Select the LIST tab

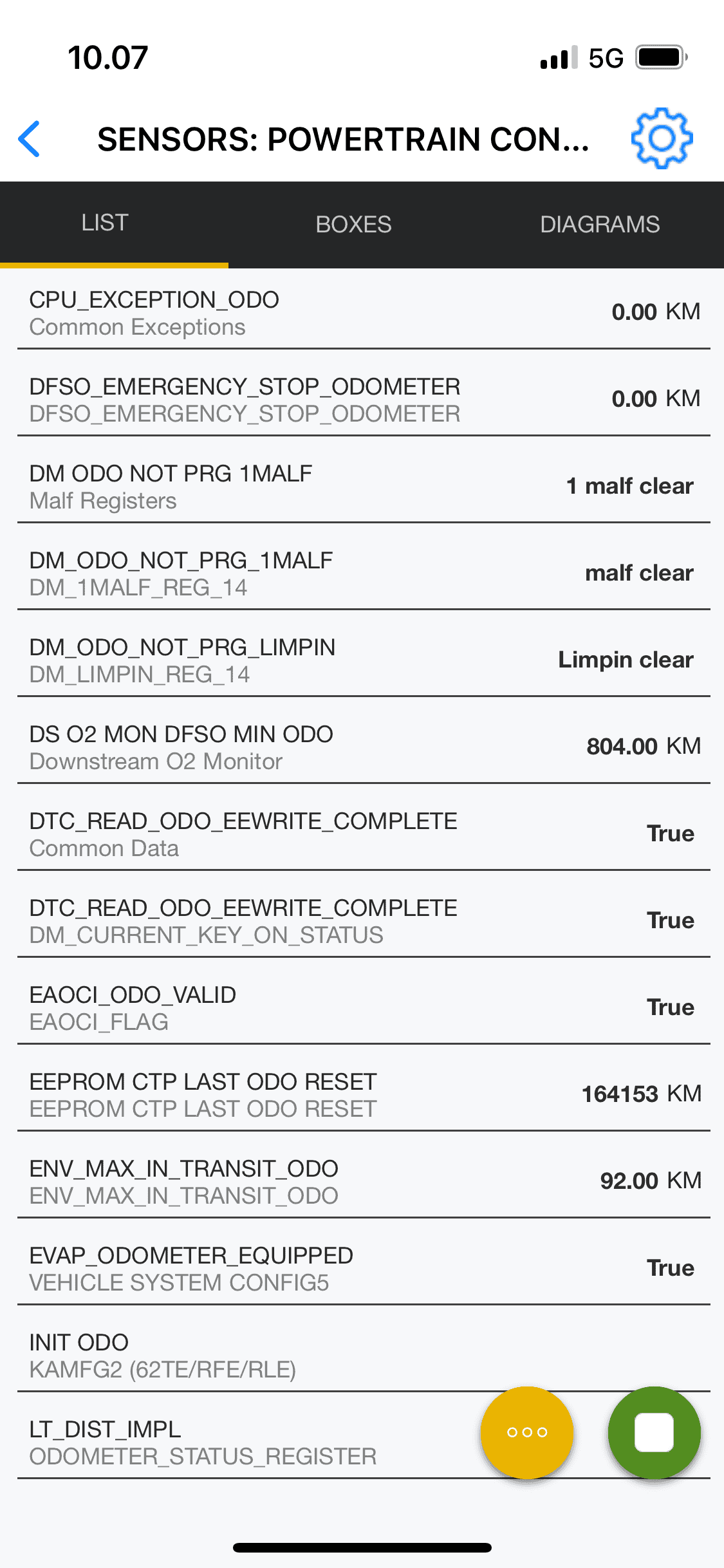(x=105, y=223)
